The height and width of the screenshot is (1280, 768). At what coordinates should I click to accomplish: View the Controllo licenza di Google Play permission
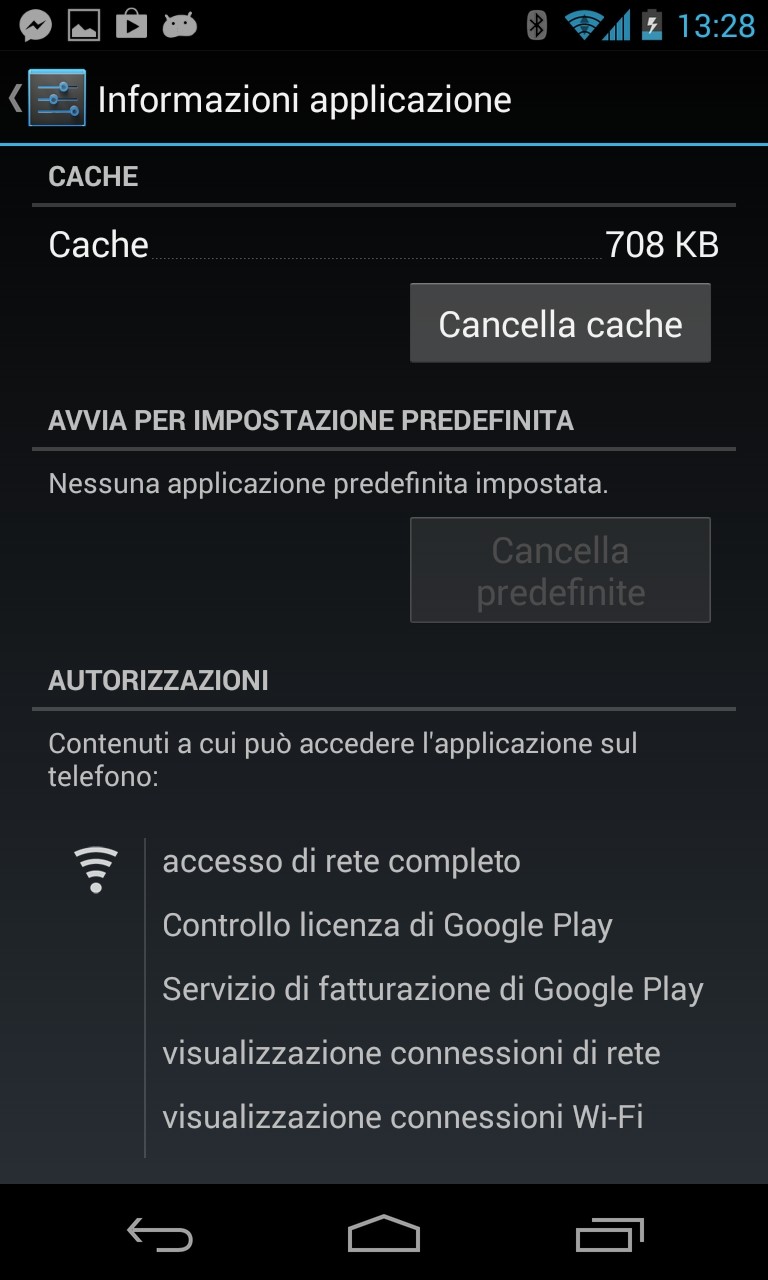[x=387, y=925]
